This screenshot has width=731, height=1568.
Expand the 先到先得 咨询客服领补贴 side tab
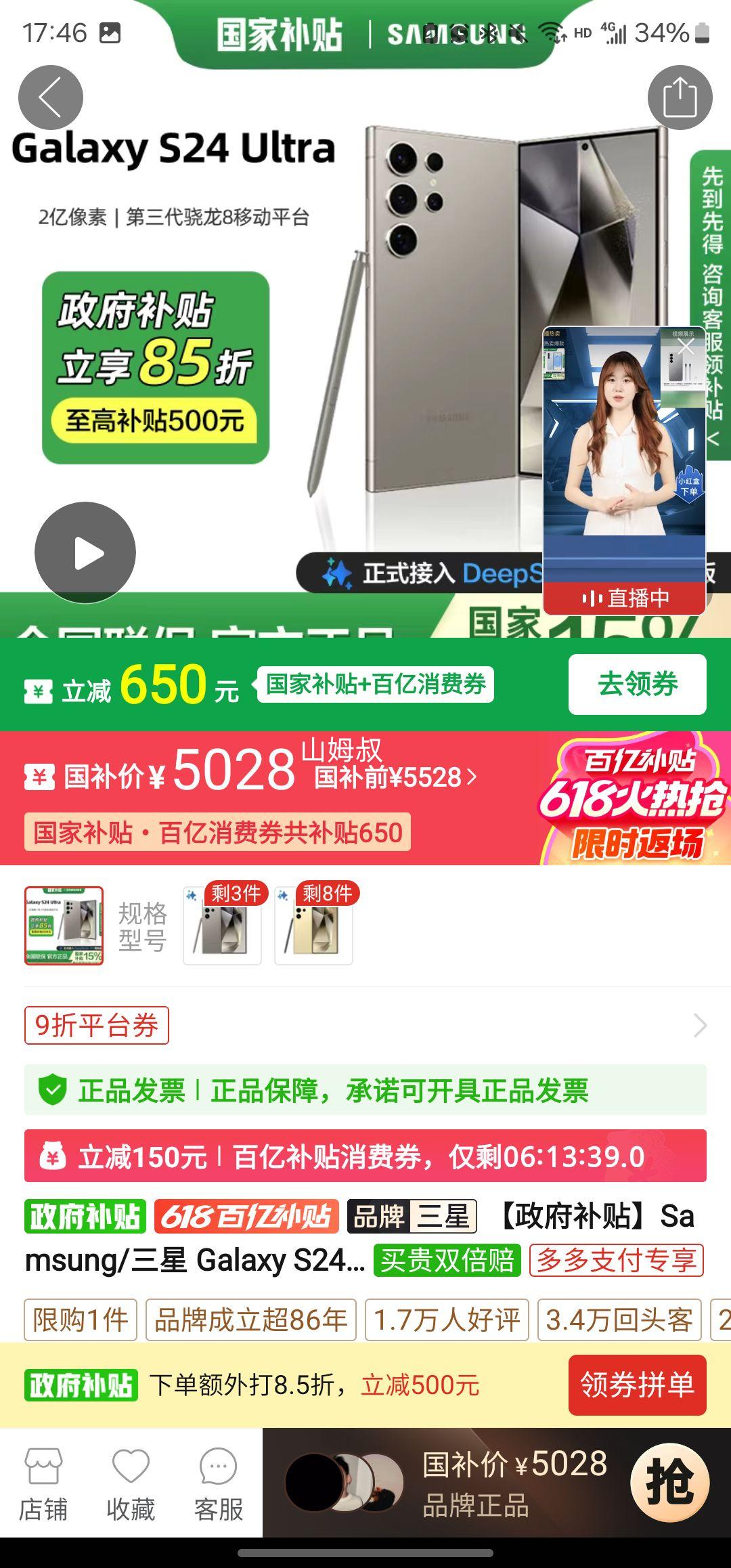(712, 305)
